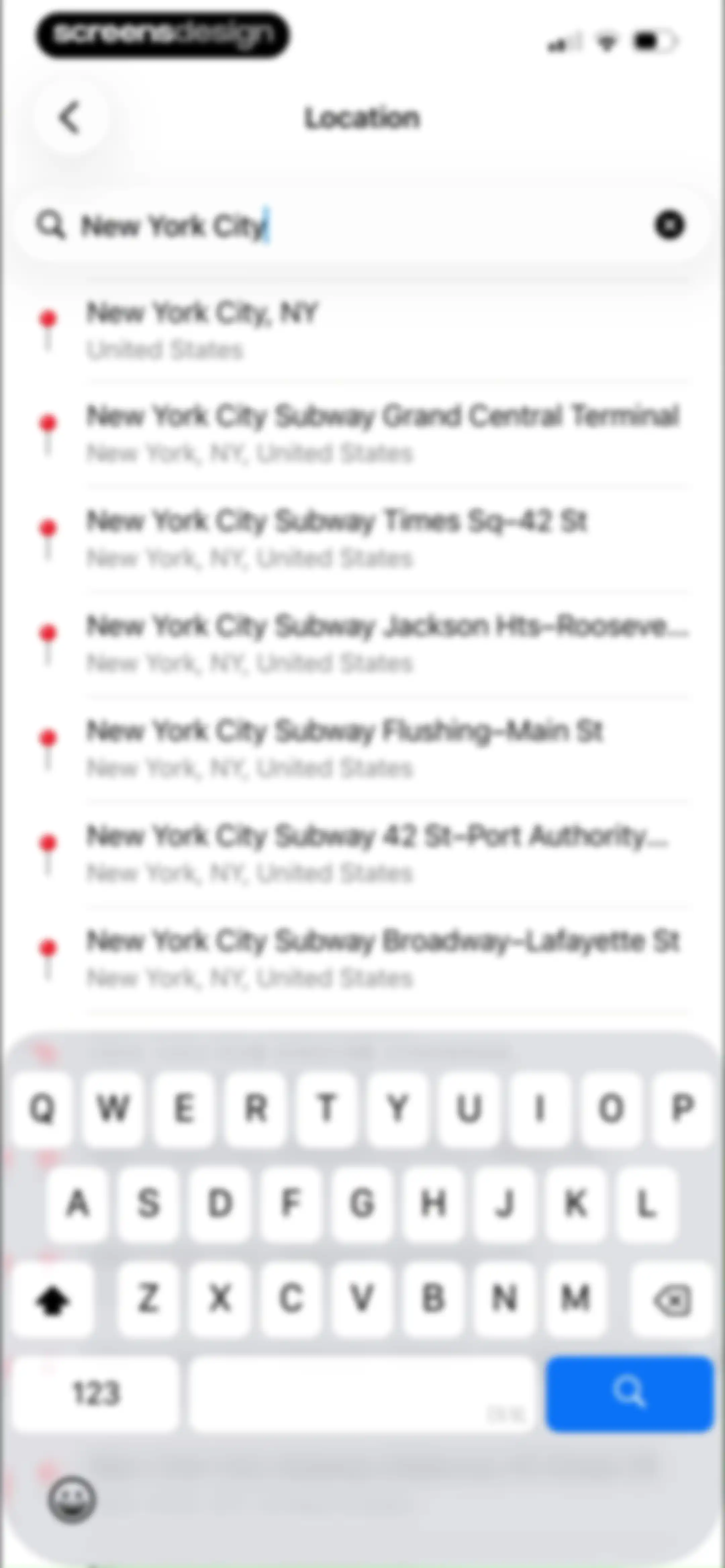Viewport: 725px width, 1568px height.
Task: Hit the blue search key on keyboard
Action: 629,1393
